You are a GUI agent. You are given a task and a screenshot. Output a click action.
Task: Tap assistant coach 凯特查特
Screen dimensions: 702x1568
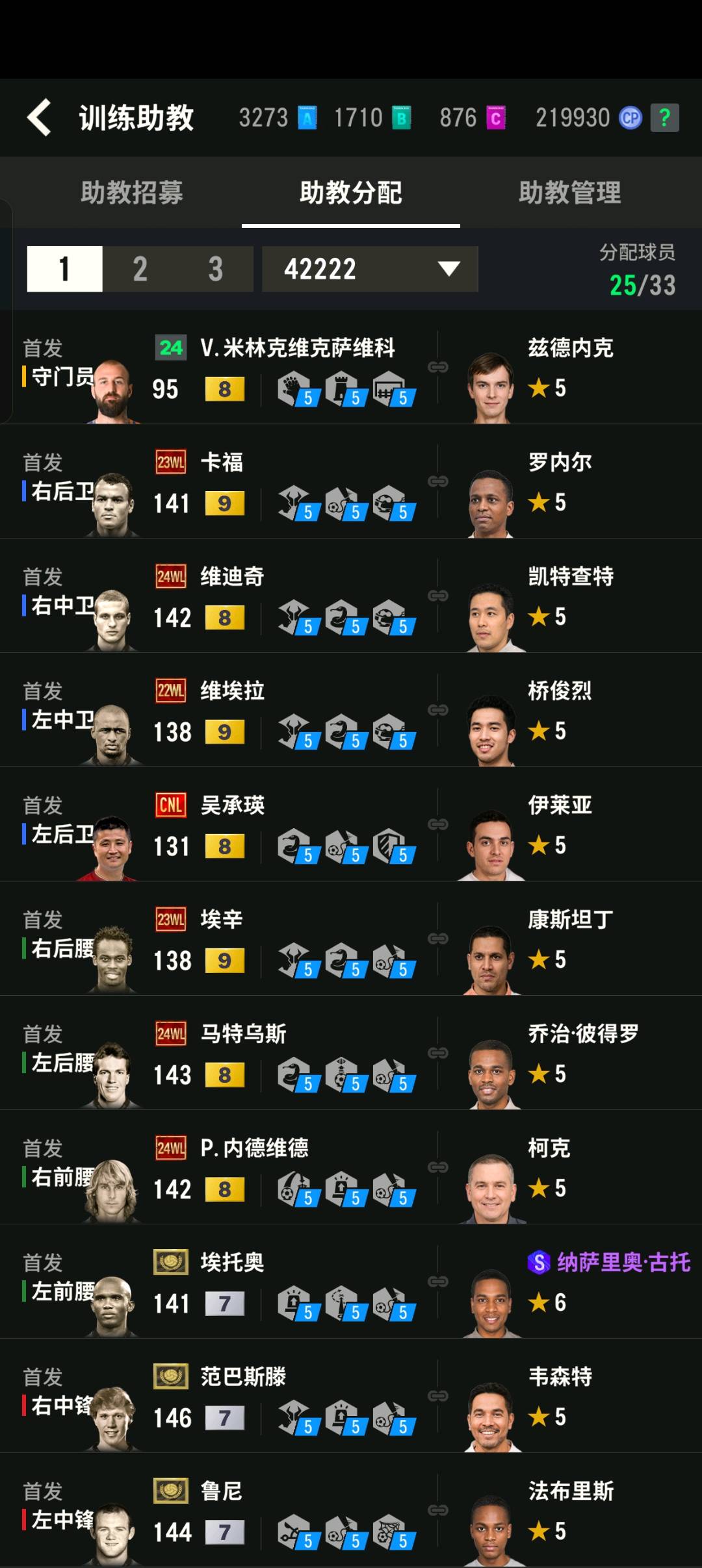(x=570, y=596)
